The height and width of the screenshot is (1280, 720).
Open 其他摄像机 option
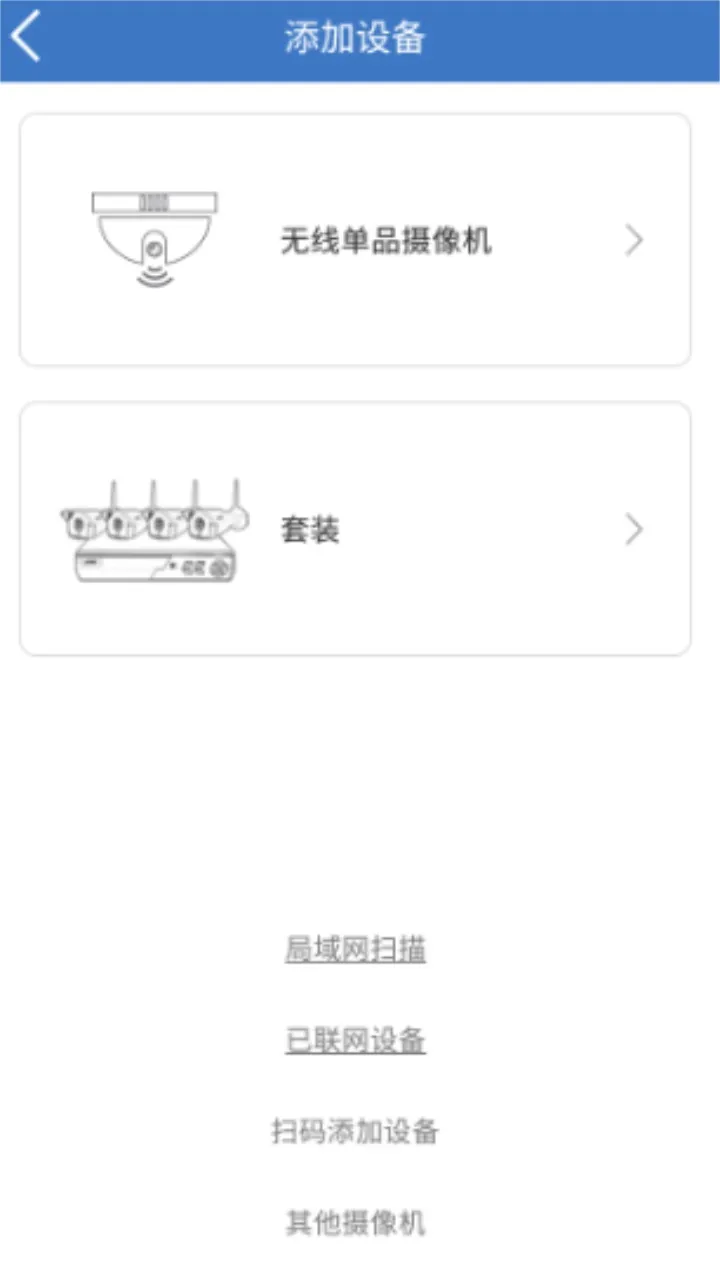[x=355, y=1222]
